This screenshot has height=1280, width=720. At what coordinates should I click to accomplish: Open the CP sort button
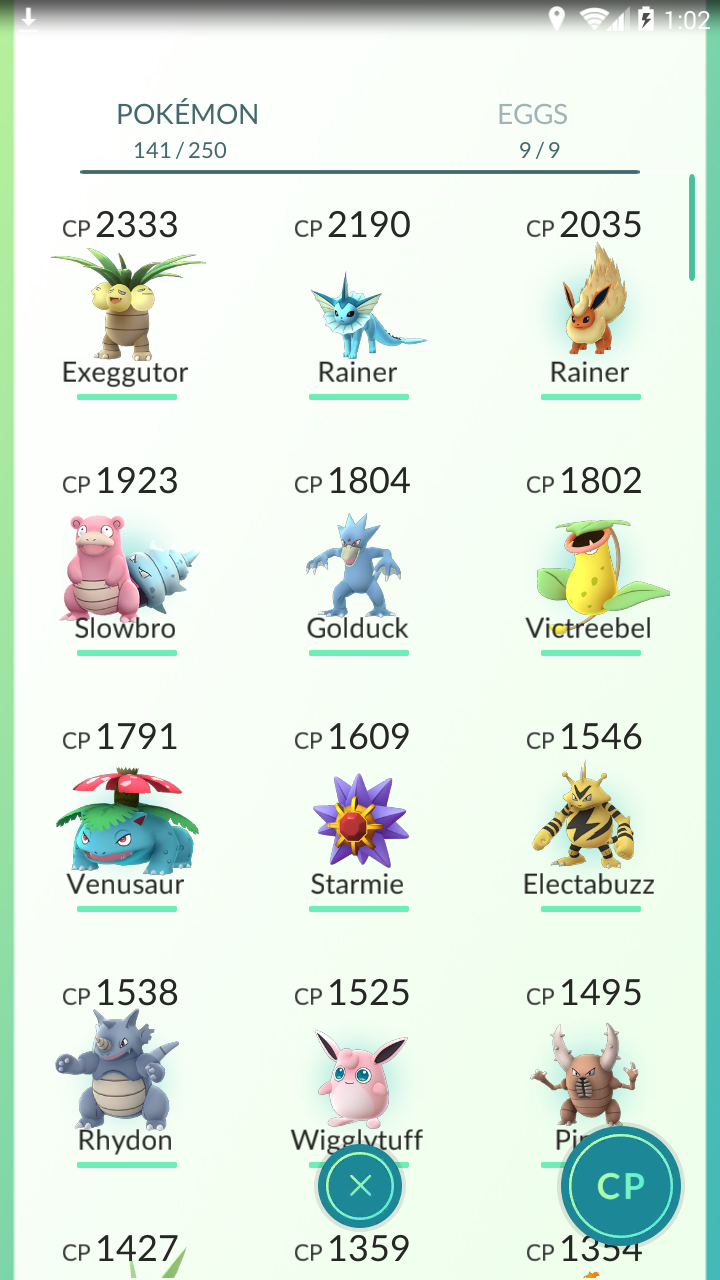pyautogui.click(x=621, y=1186)
